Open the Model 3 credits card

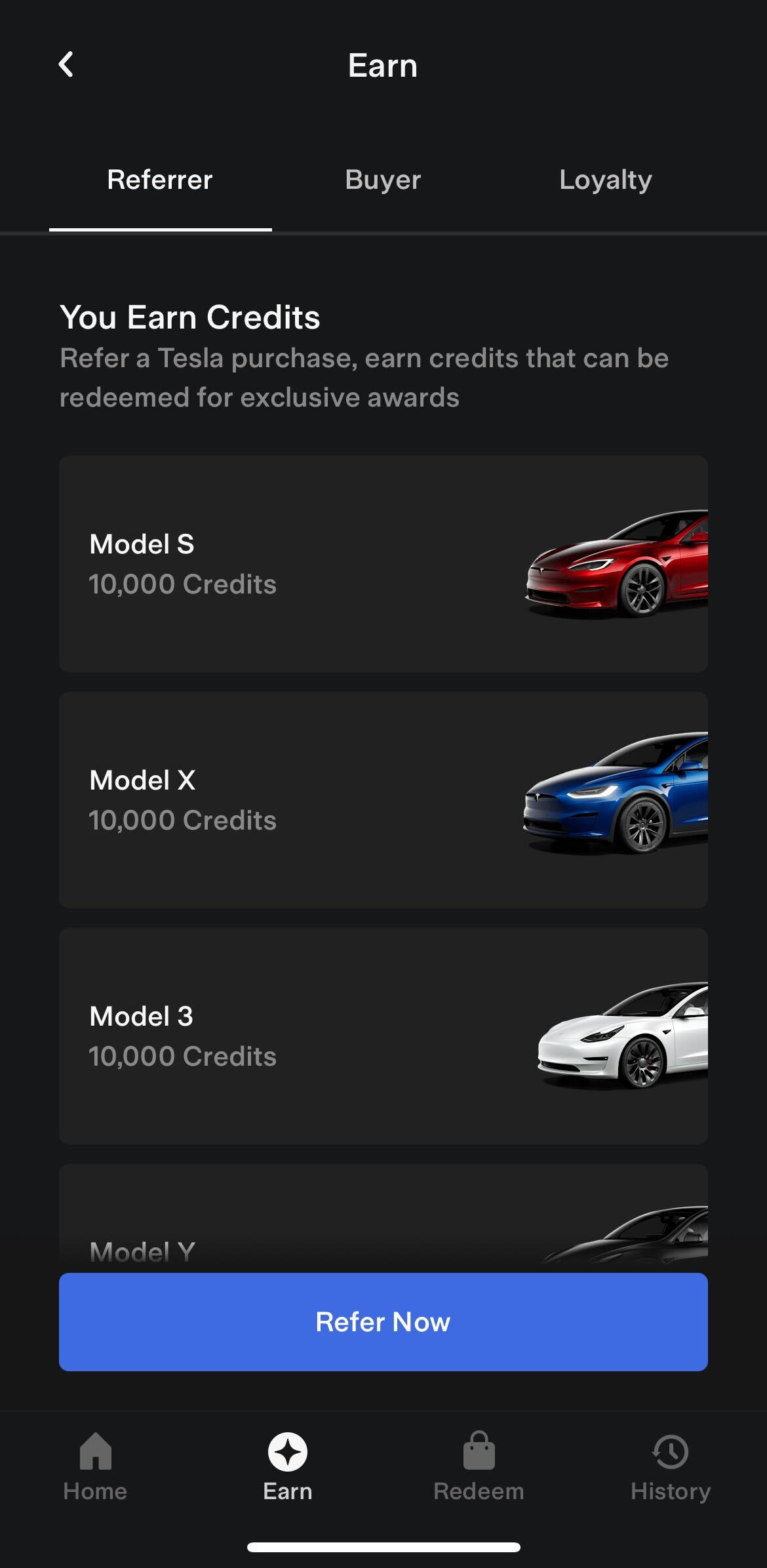point(383,1036)
